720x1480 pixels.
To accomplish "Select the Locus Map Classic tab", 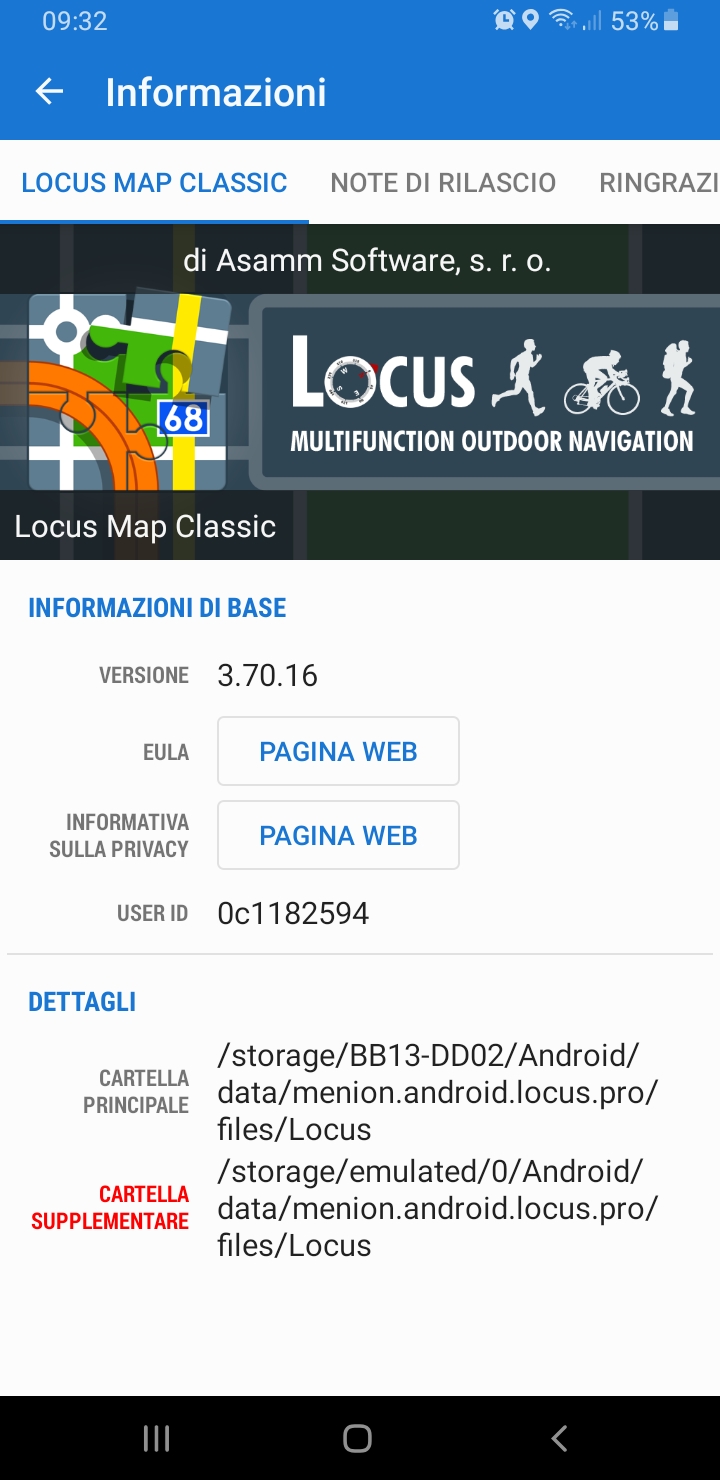I will point(154,183).
